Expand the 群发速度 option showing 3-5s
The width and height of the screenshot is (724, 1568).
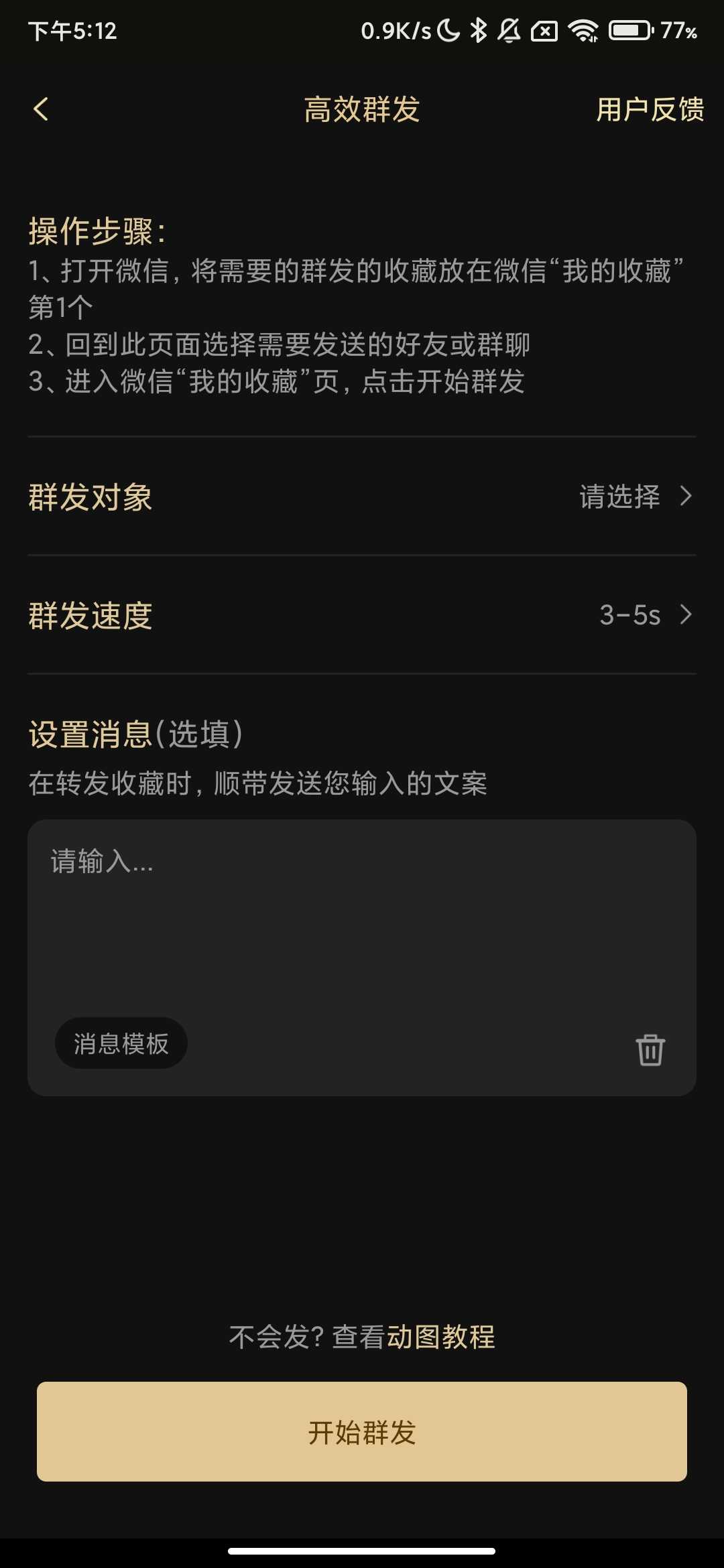coord(630,615)
